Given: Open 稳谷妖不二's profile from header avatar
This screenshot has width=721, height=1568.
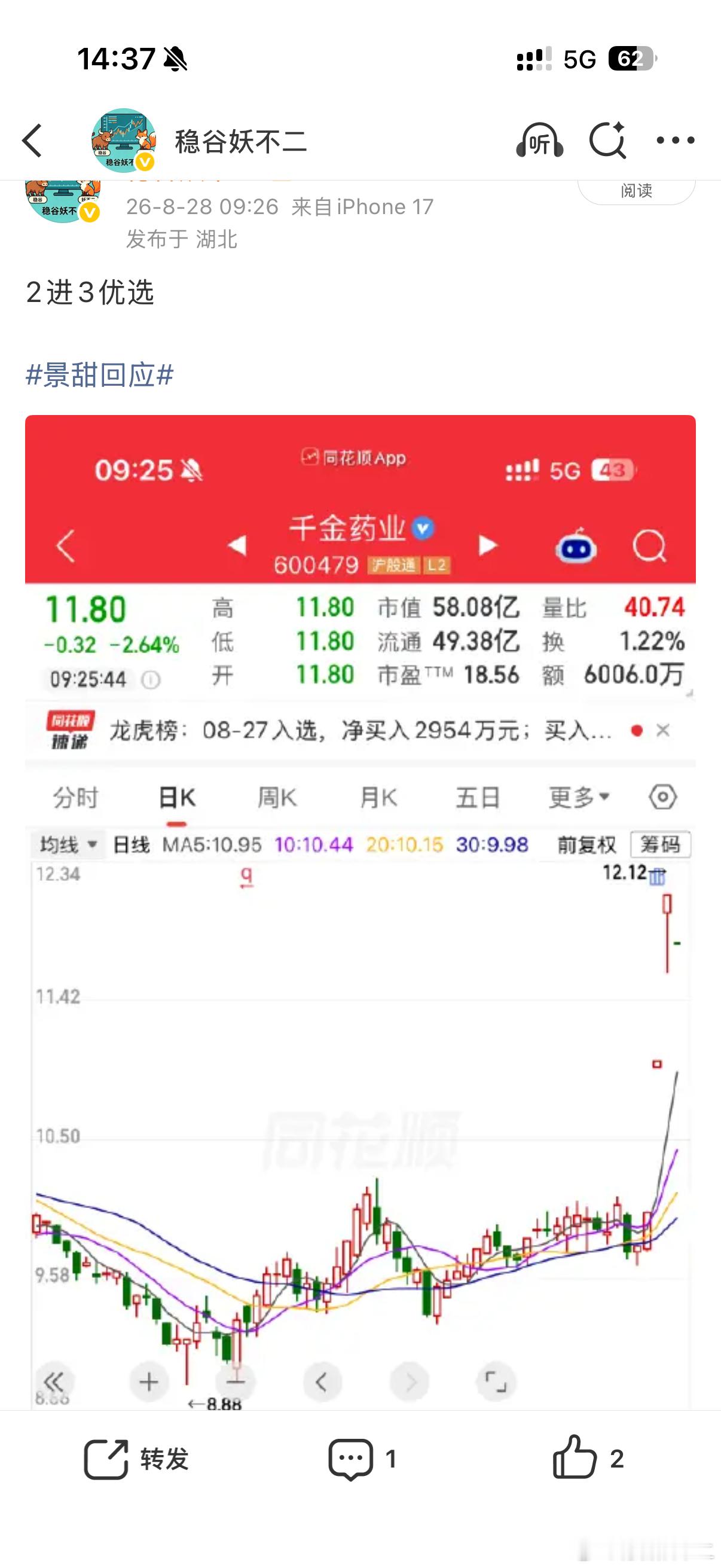Looking at the screenshot, I should [124, 141].
